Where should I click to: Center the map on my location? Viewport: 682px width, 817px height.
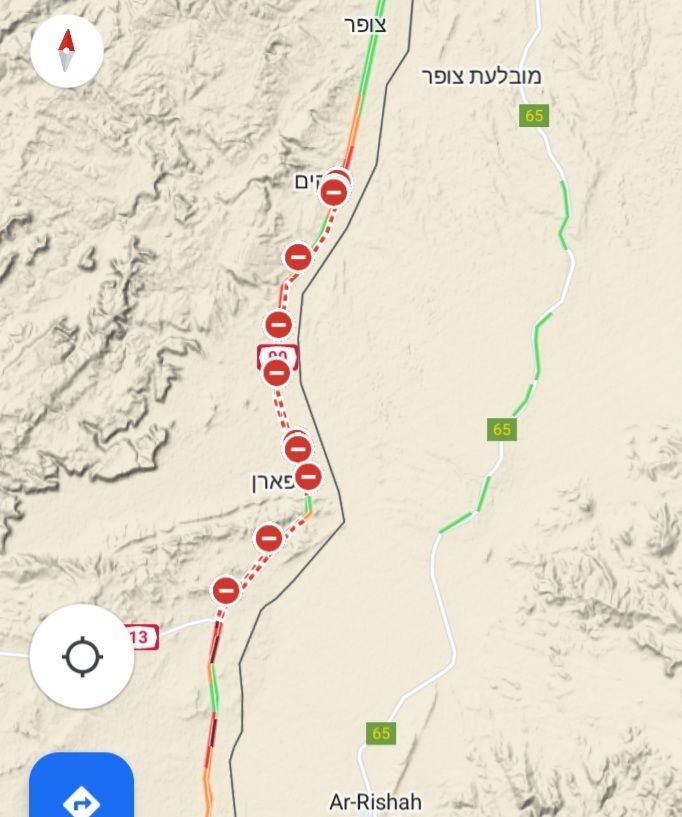pyautogui.click(x=82, y=657)
